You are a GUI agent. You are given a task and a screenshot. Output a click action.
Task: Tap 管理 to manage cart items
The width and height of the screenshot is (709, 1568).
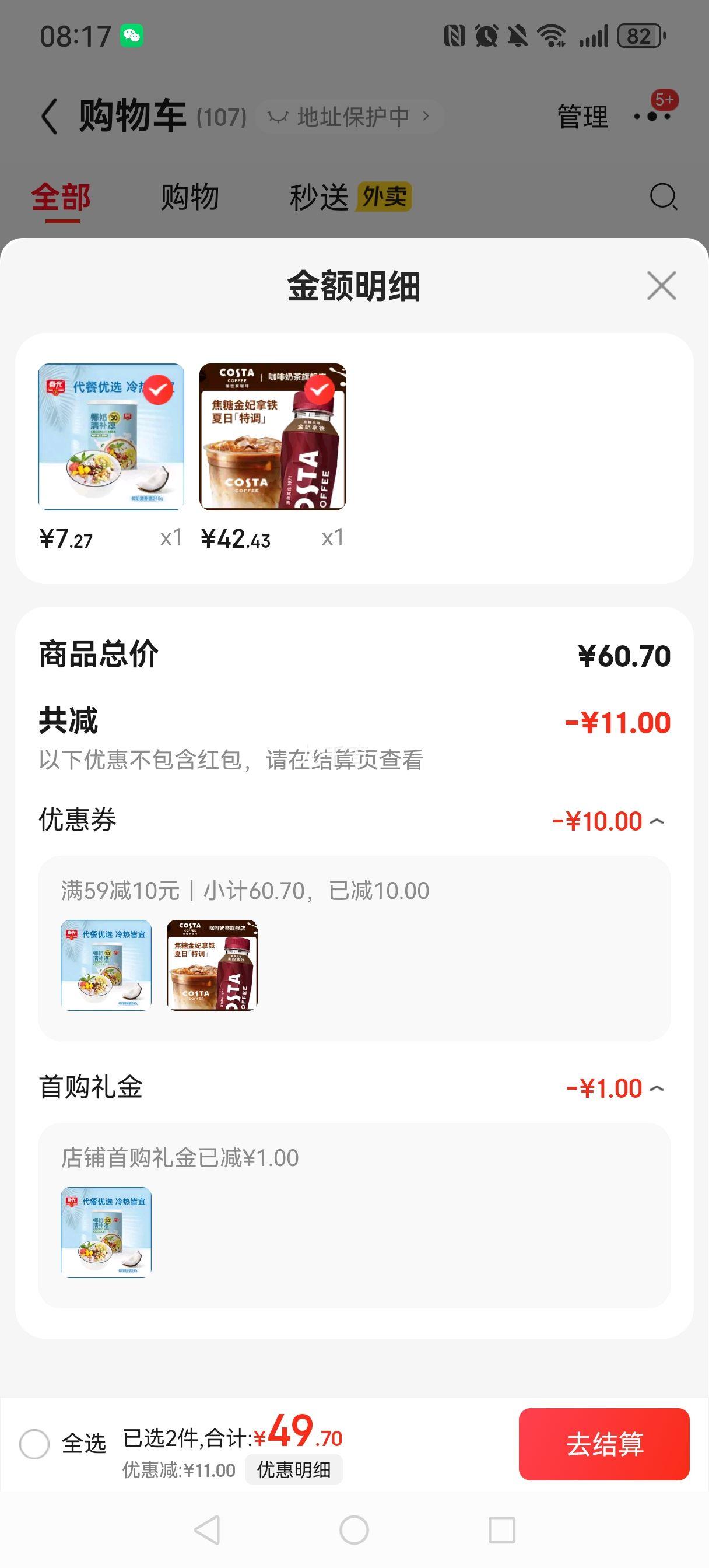point(582,116)
